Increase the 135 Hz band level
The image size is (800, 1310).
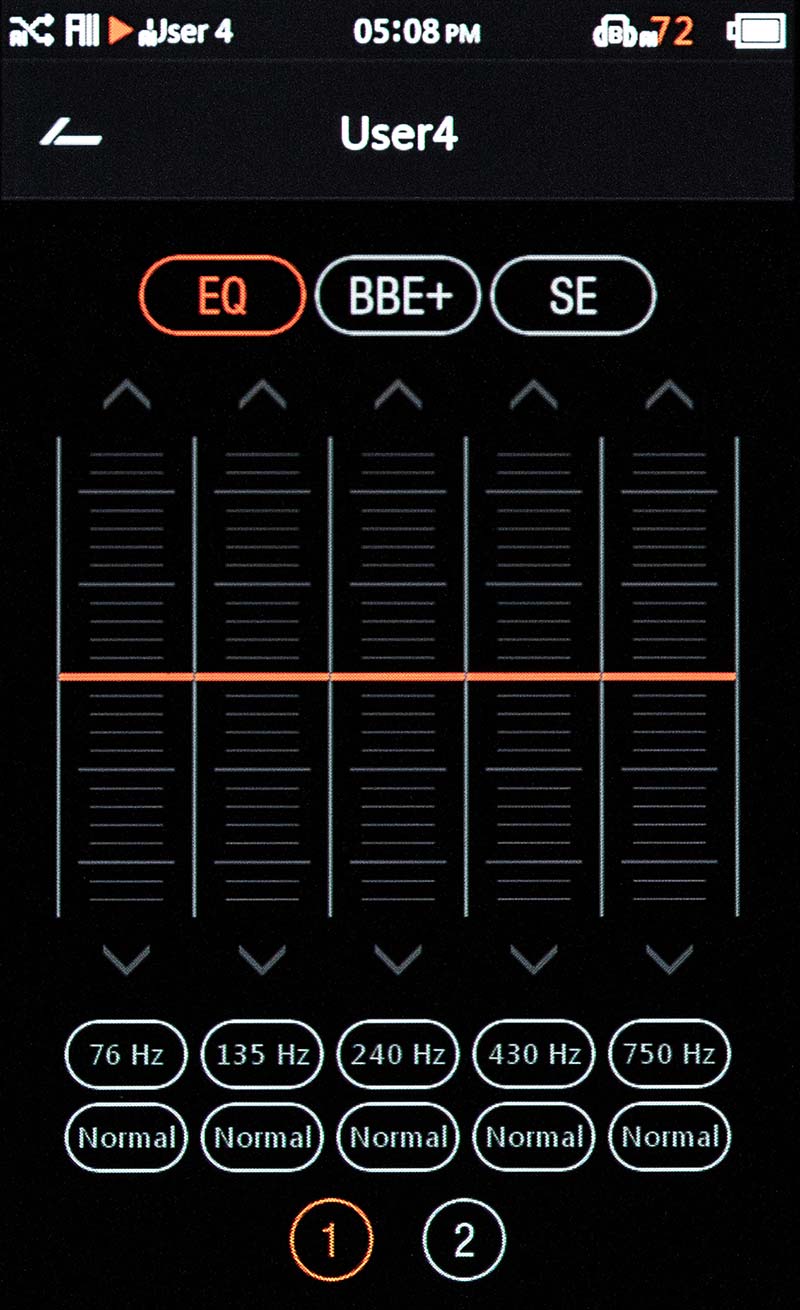click(x=262, y=394)
